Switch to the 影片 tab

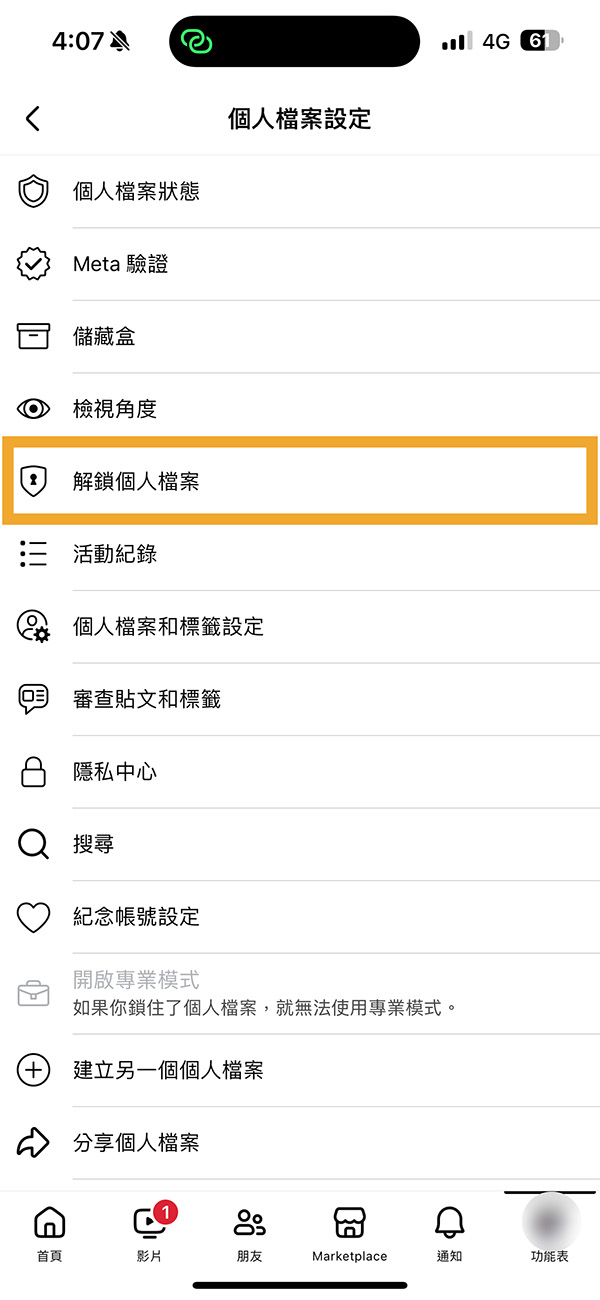(x=149, y=1234)
